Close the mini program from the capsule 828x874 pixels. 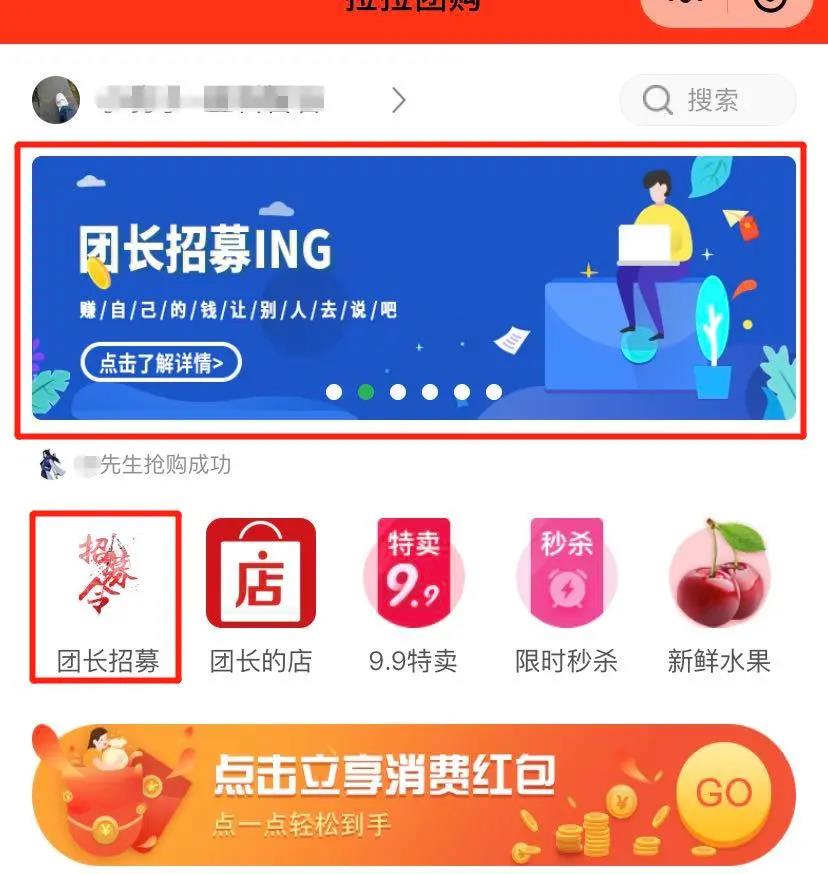point(770,5)
